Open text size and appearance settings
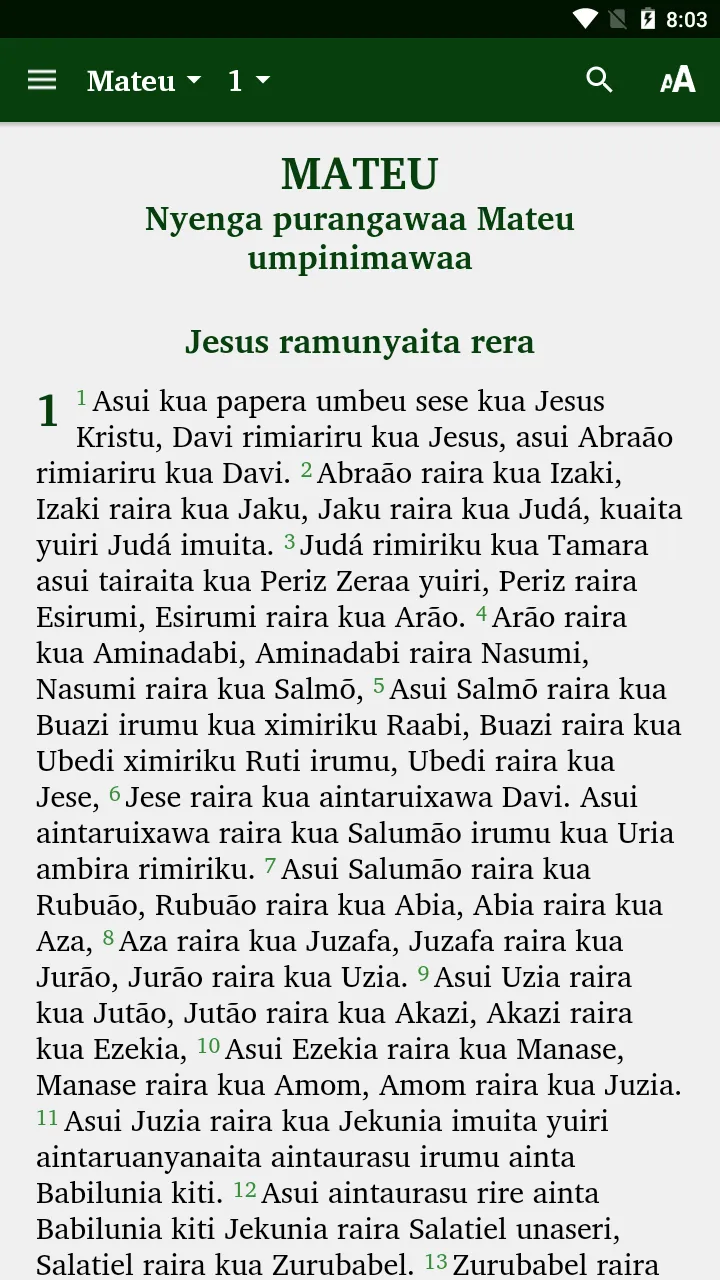Viewport: 720px width, 1280px height. [678, 80]
